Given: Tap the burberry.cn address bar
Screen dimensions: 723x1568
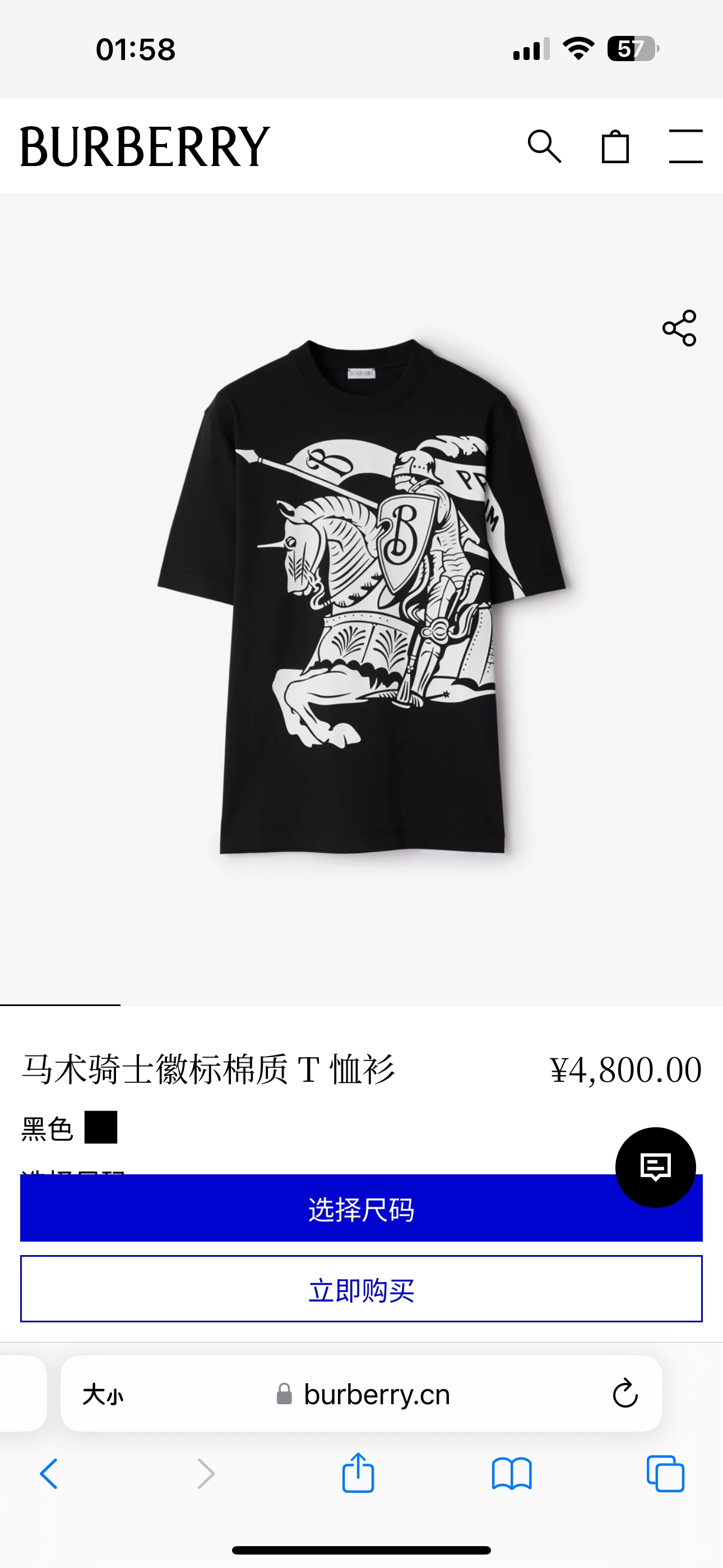Looking at the screenshot, I should click(376, 1394).
